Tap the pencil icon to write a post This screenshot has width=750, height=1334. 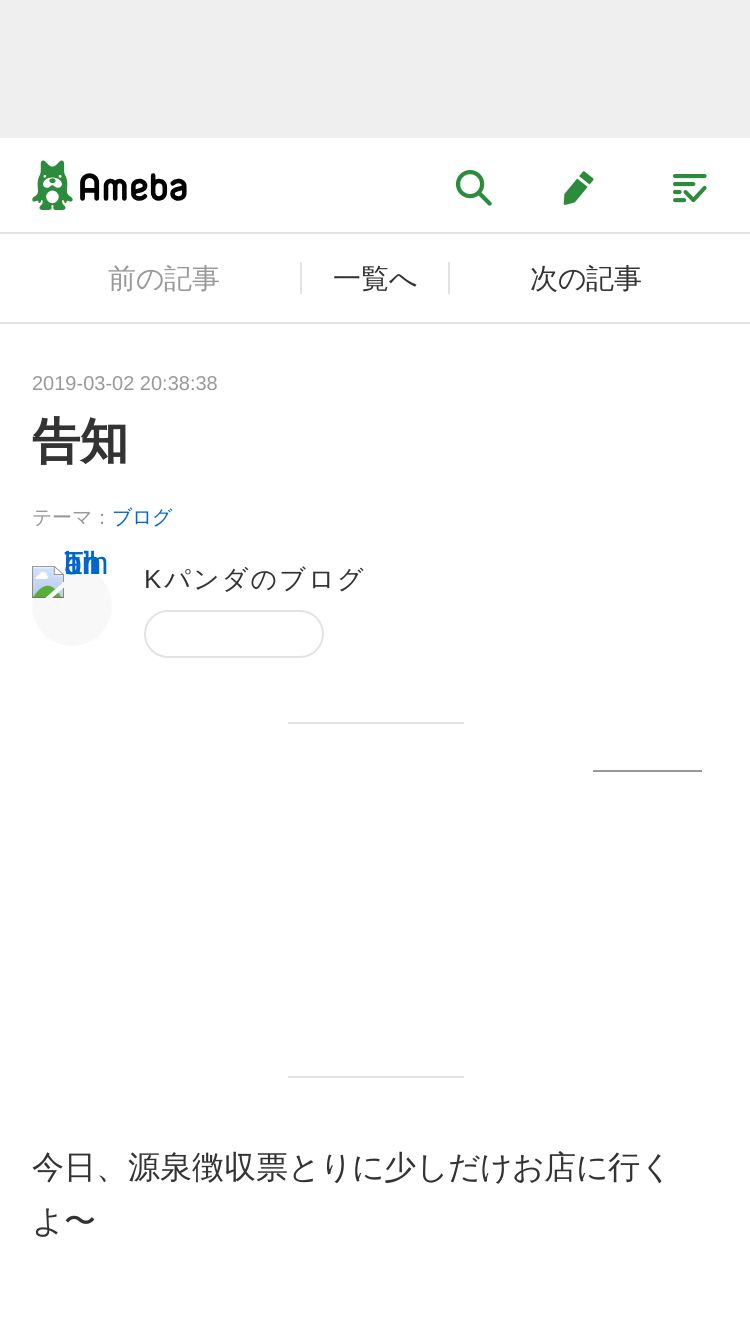tap(578, 187)
